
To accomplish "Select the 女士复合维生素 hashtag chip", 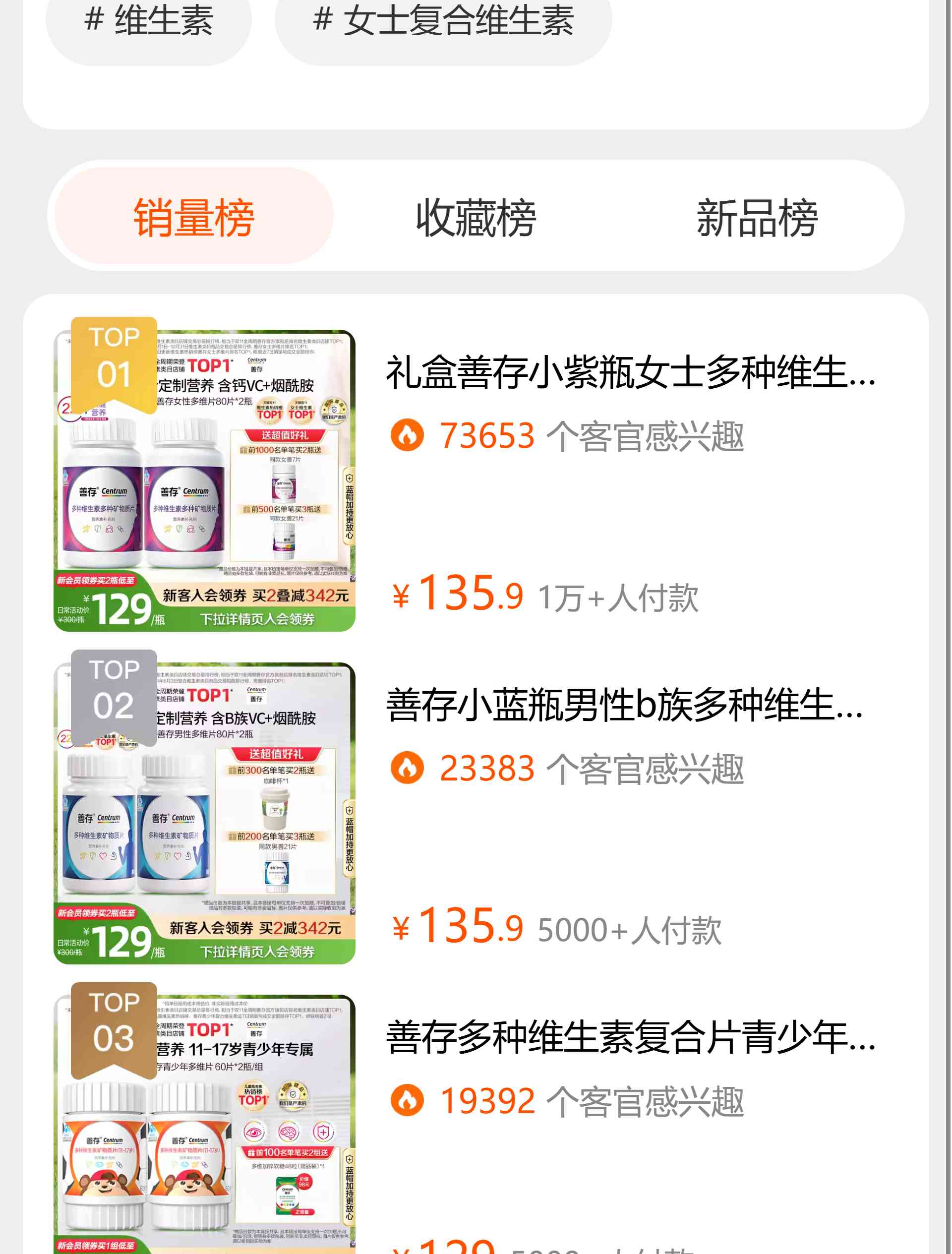I will 443,23.
